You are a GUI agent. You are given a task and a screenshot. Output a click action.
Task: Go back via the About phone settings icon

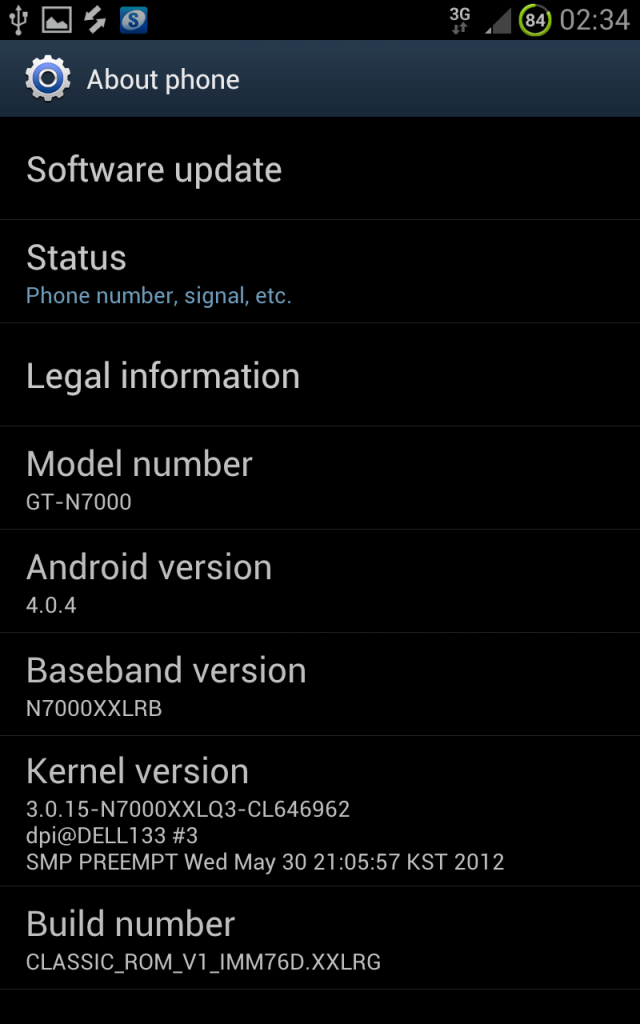[47, 79]
